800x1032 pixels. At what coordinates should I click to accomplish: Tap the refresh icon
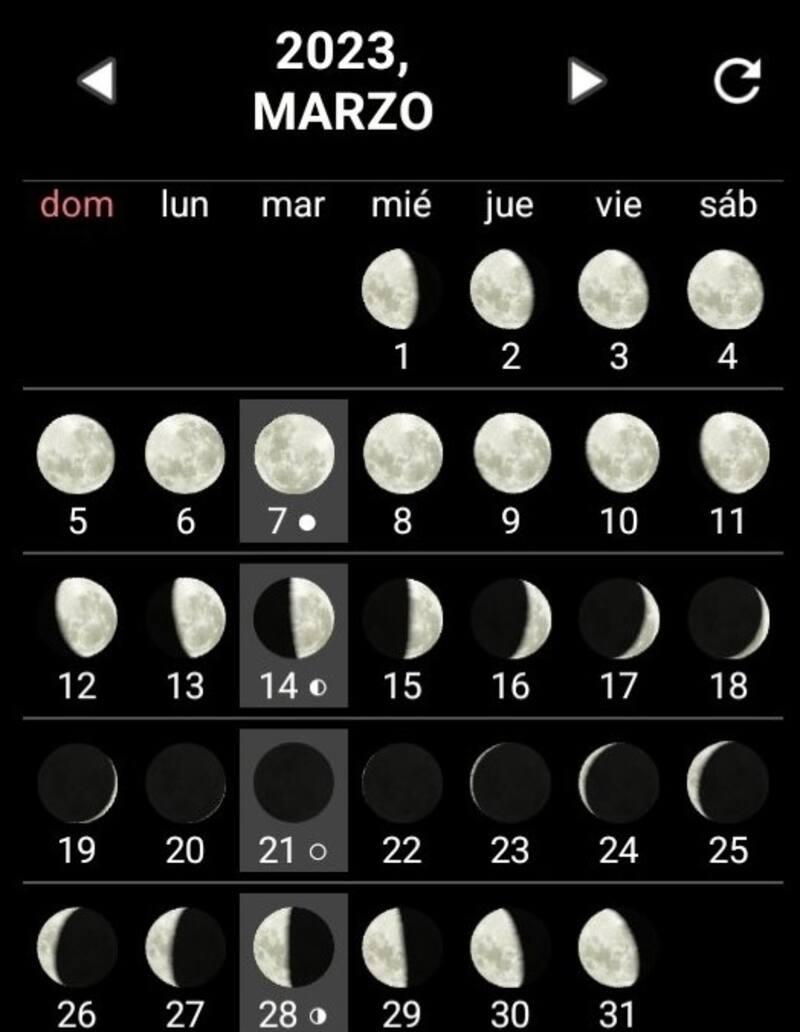738,81
